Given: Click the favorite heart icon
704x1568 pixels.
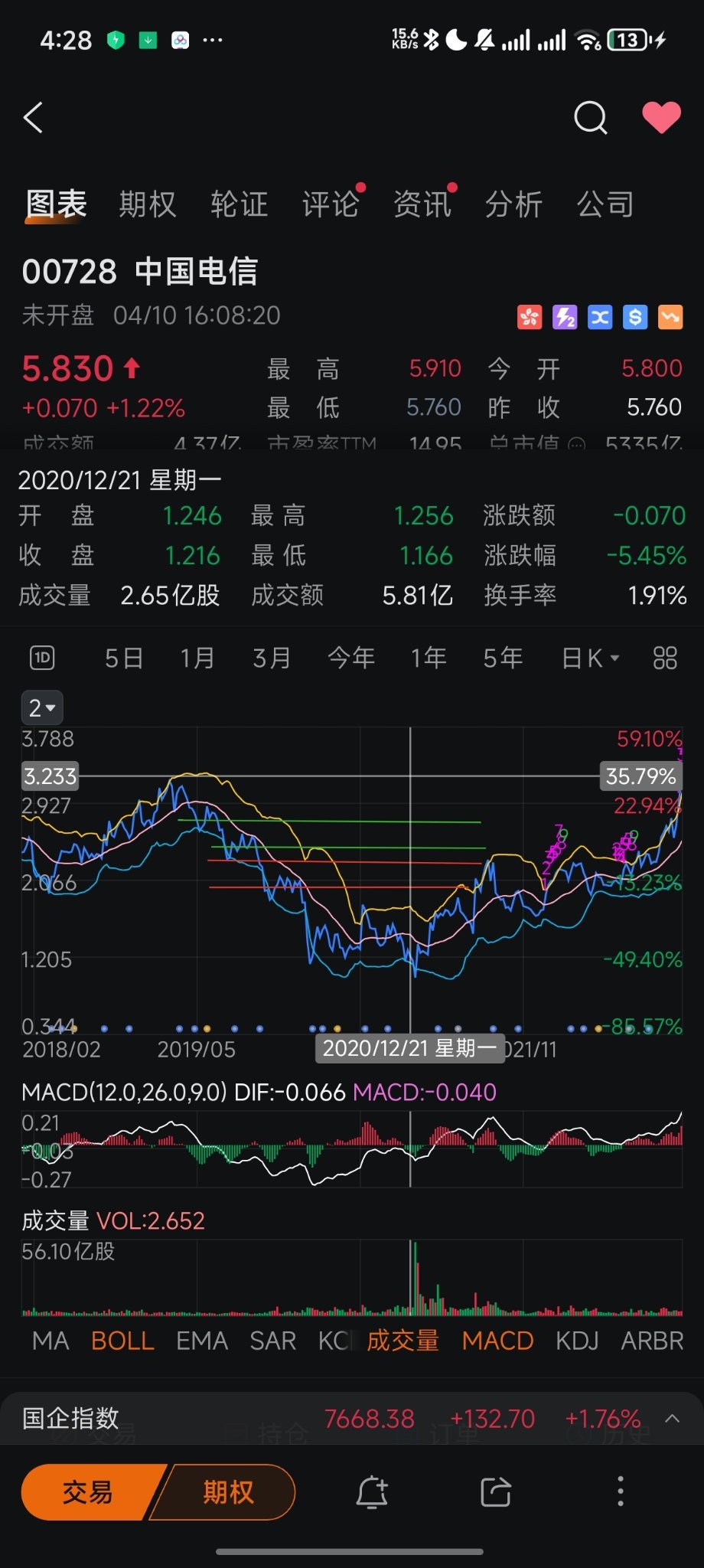Looking at the screenshot, I should (x=660, y=116).
